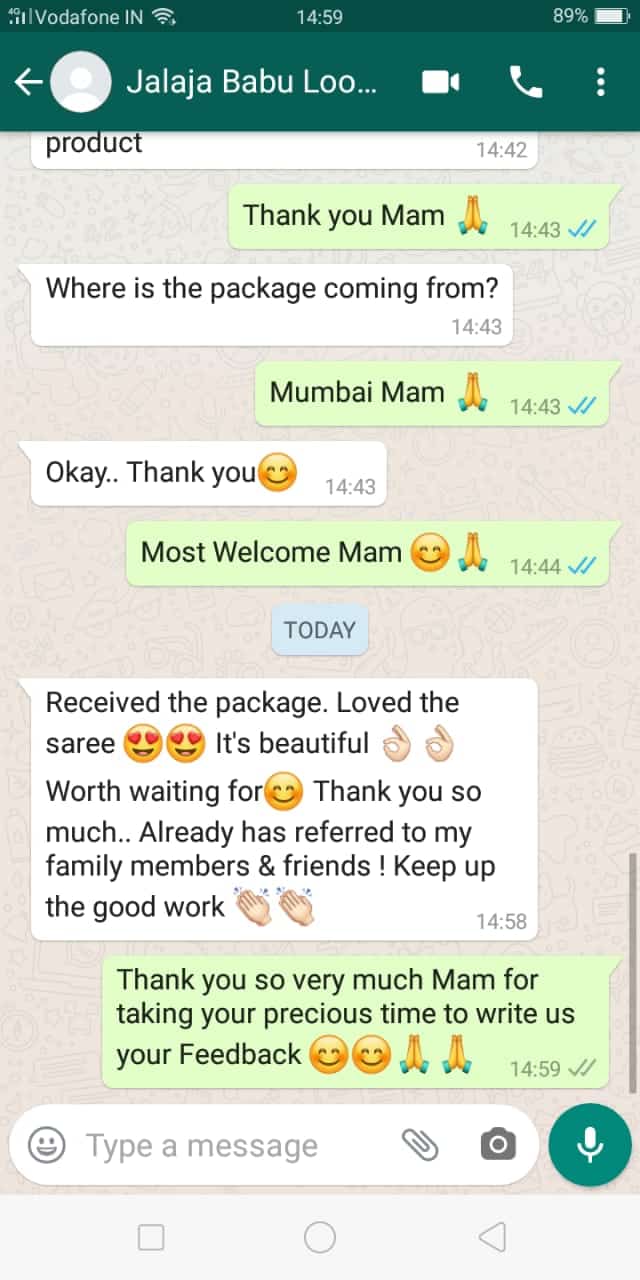The width and height of the screenshot is (640, 1280).
Task: Tap the system back button
Action: pos(491,1238)
